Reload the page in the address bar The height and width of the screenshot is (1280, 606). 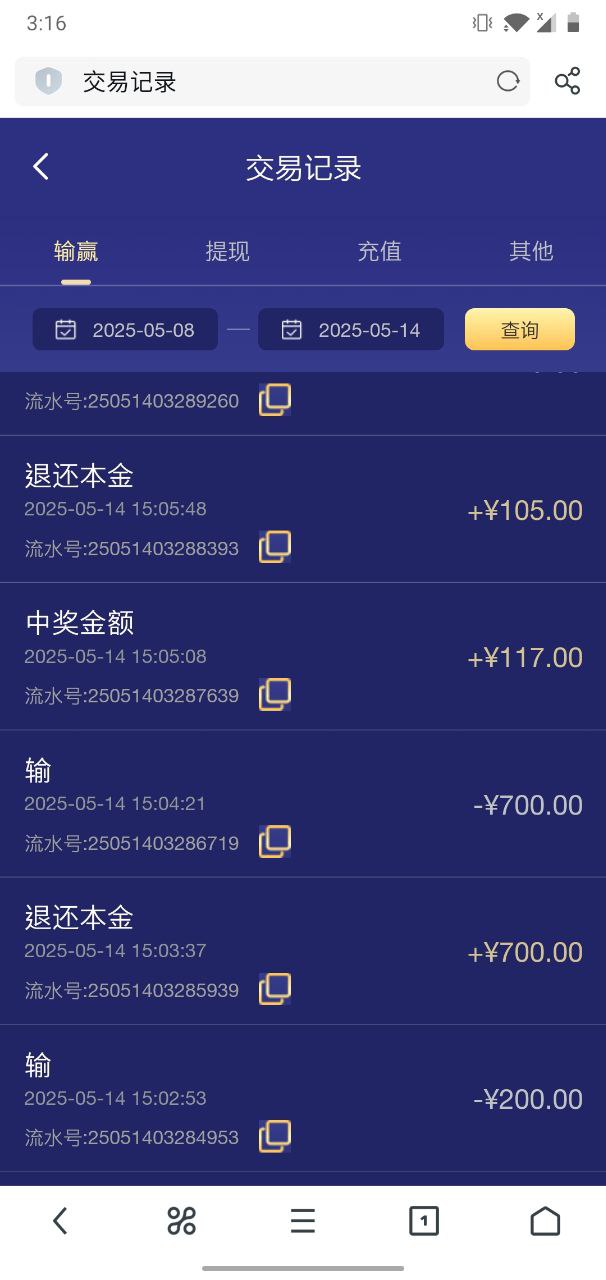click(508, 82)
